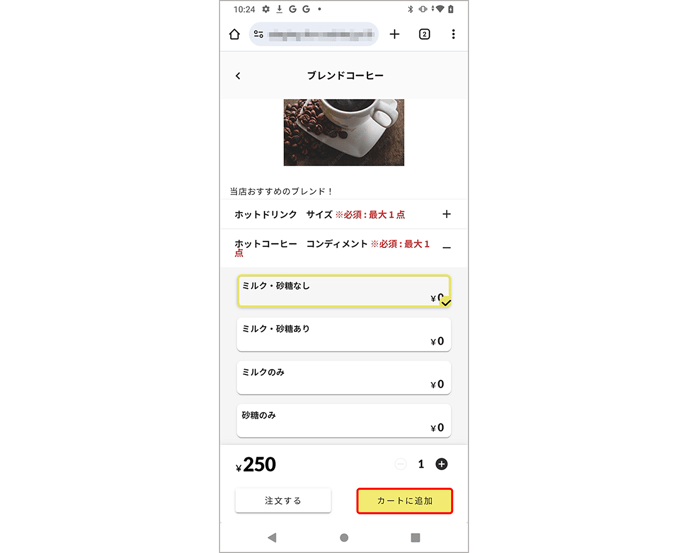Tap the browser address bar
The width and height of the screenshot is (688, 553).
313,34
